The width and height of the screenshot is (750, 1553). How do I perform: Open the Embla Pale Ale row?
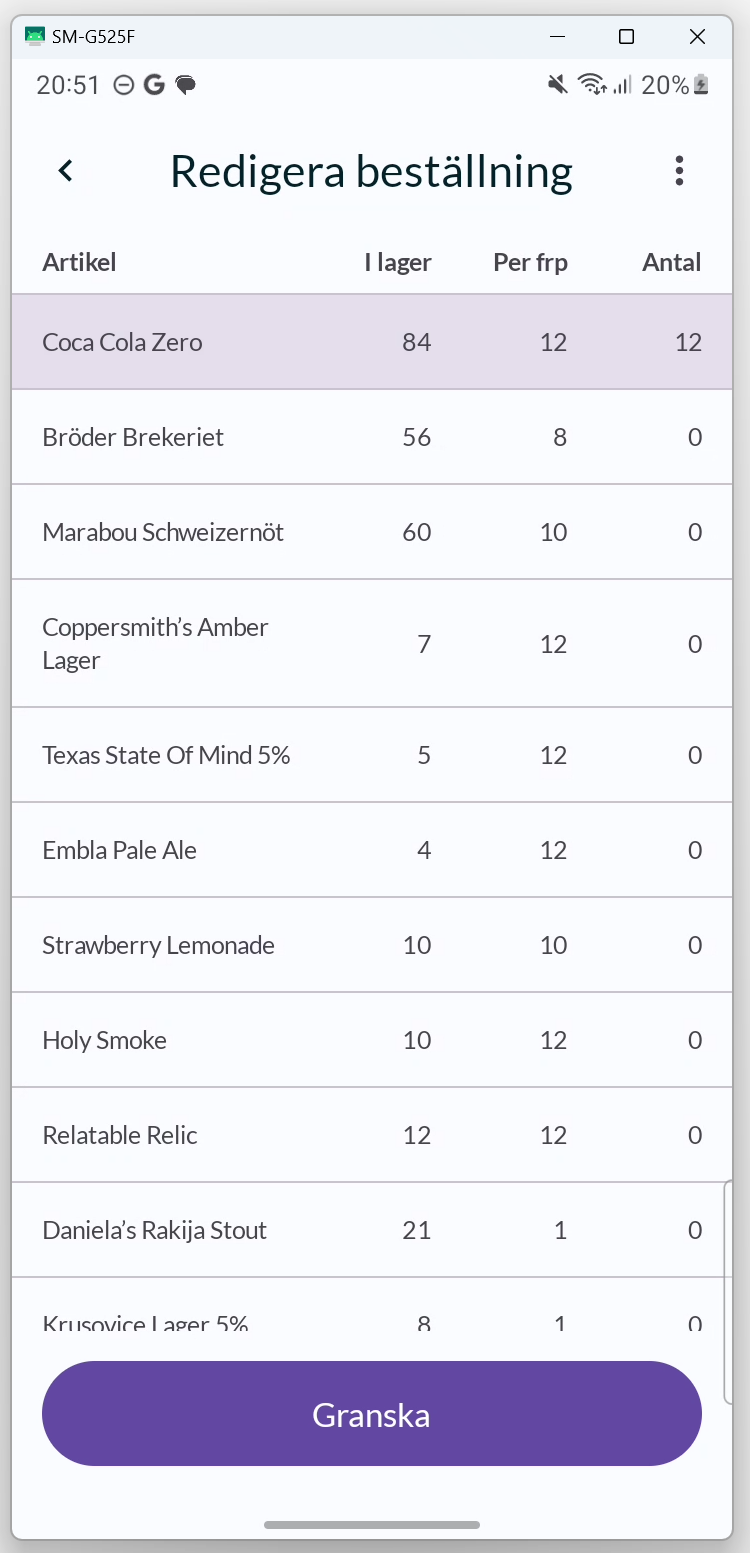tap(372, 850)
